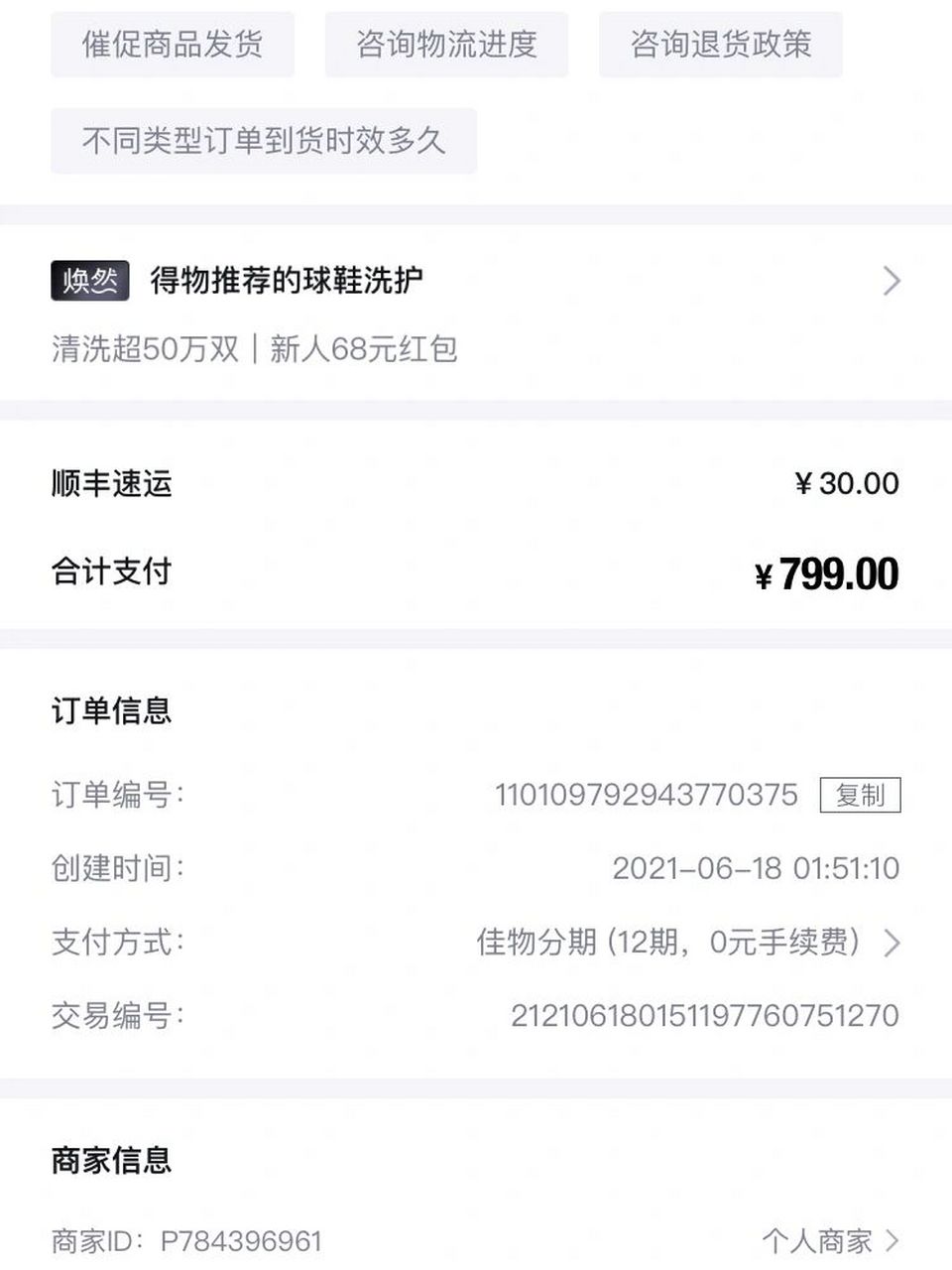Select the order number 110109792943770375
Image resolution: width=952 pixels, height=1270 pixels.
(x=646, y=794)
